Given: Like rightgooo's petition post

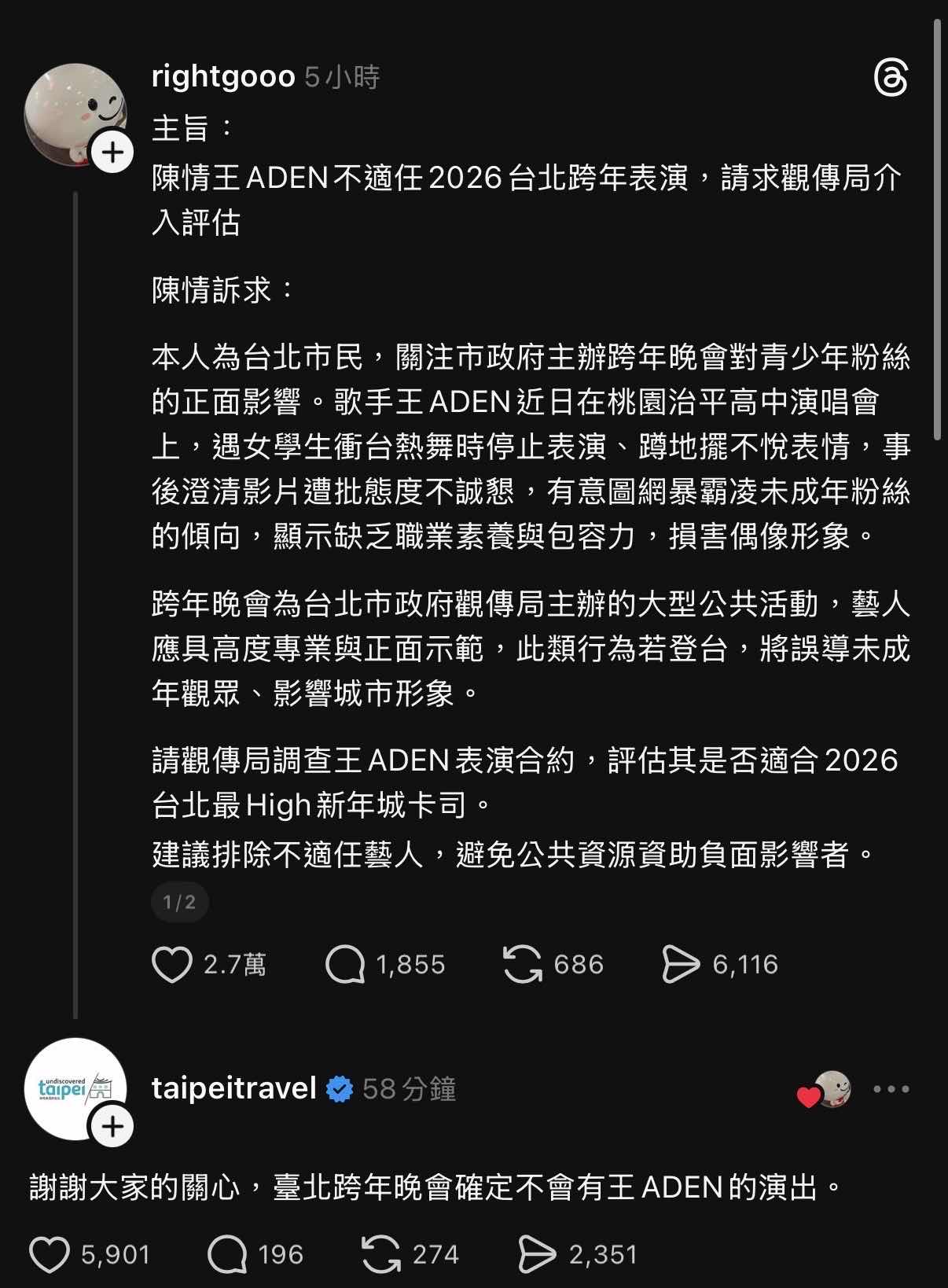Looking at the screenshot, I should [172, 965].
